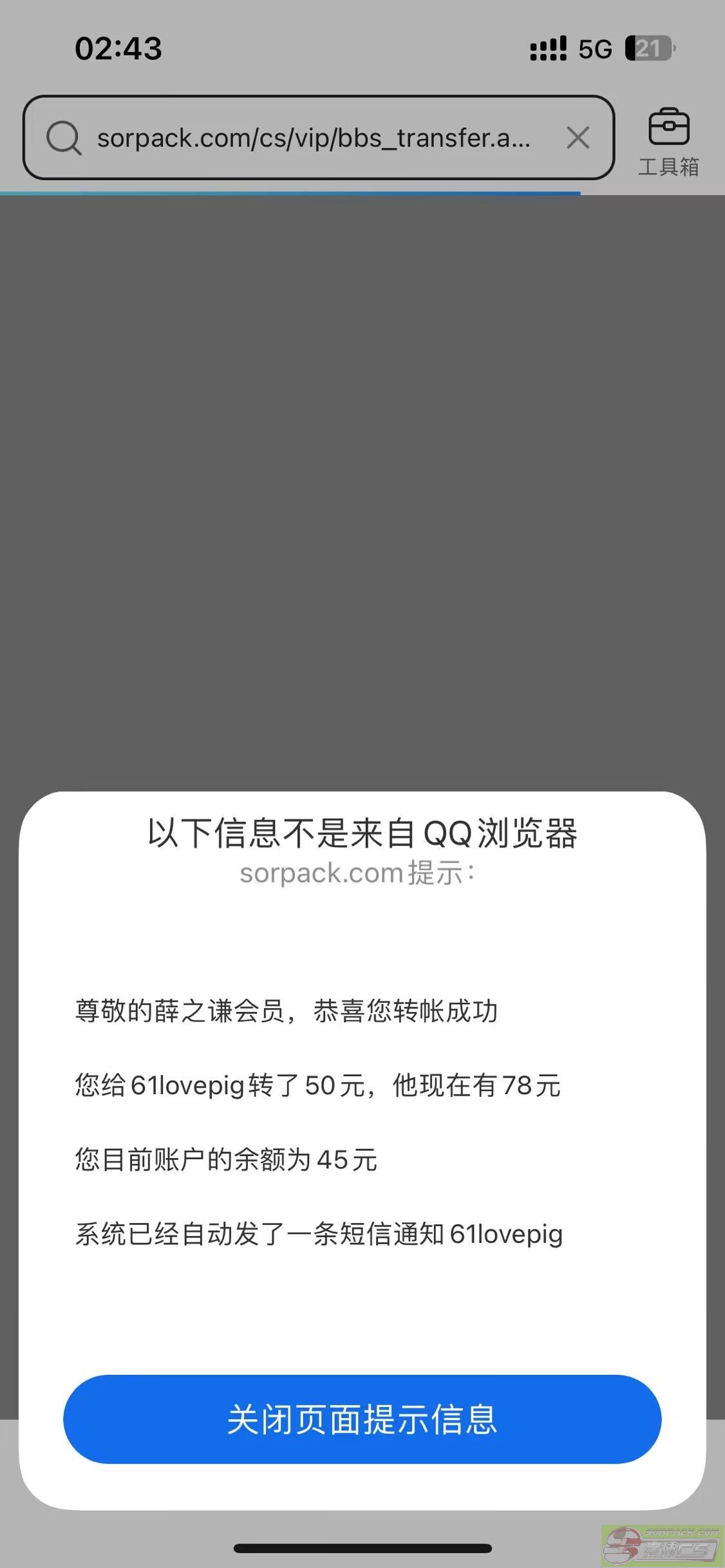The height and width of the screenshot is (1568, 725).
Task: Tap the 关闭页面提示信息 button
Action: point(362,1419)
